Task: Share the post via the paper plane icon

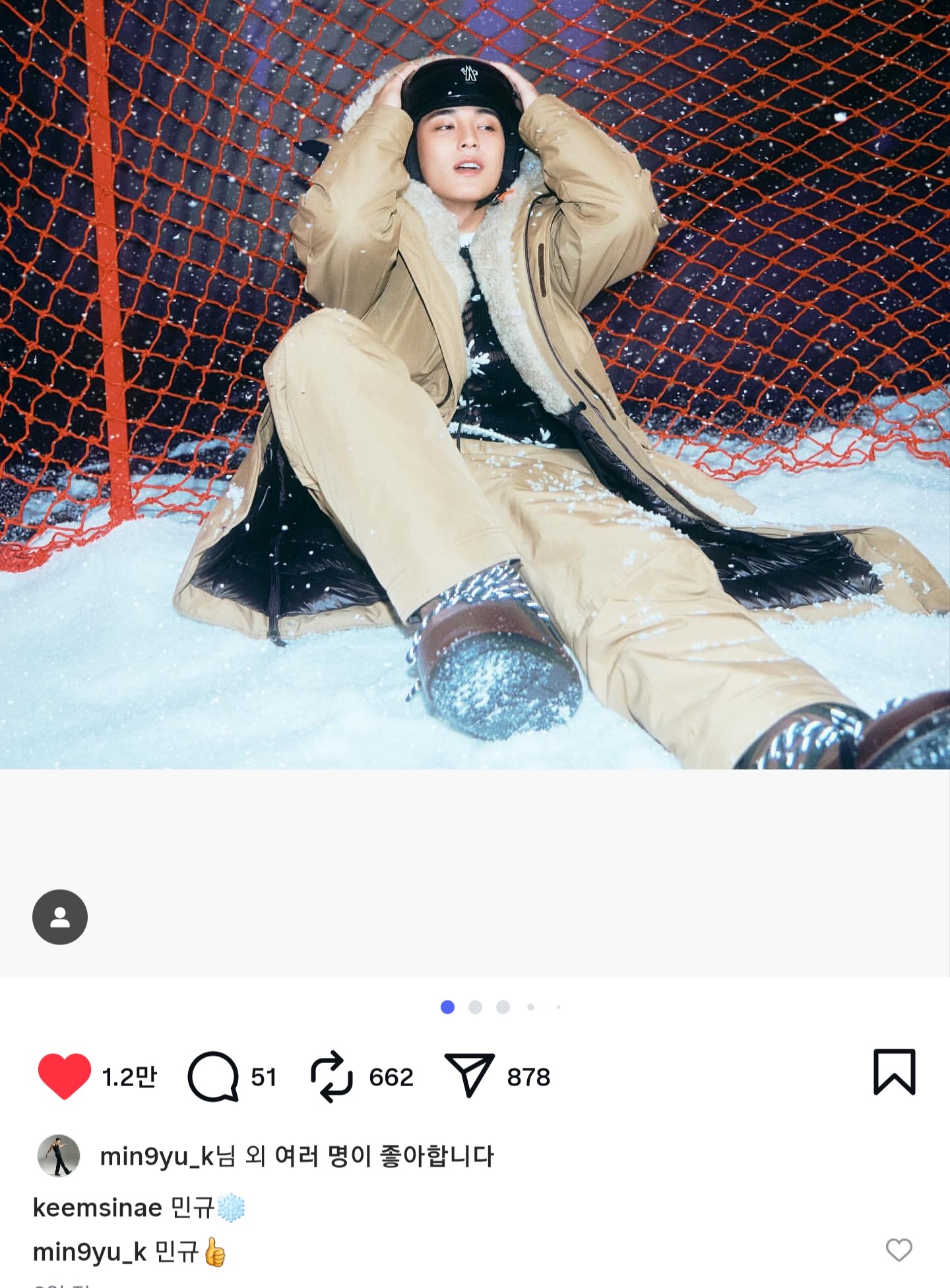Action: [469, 1075]
